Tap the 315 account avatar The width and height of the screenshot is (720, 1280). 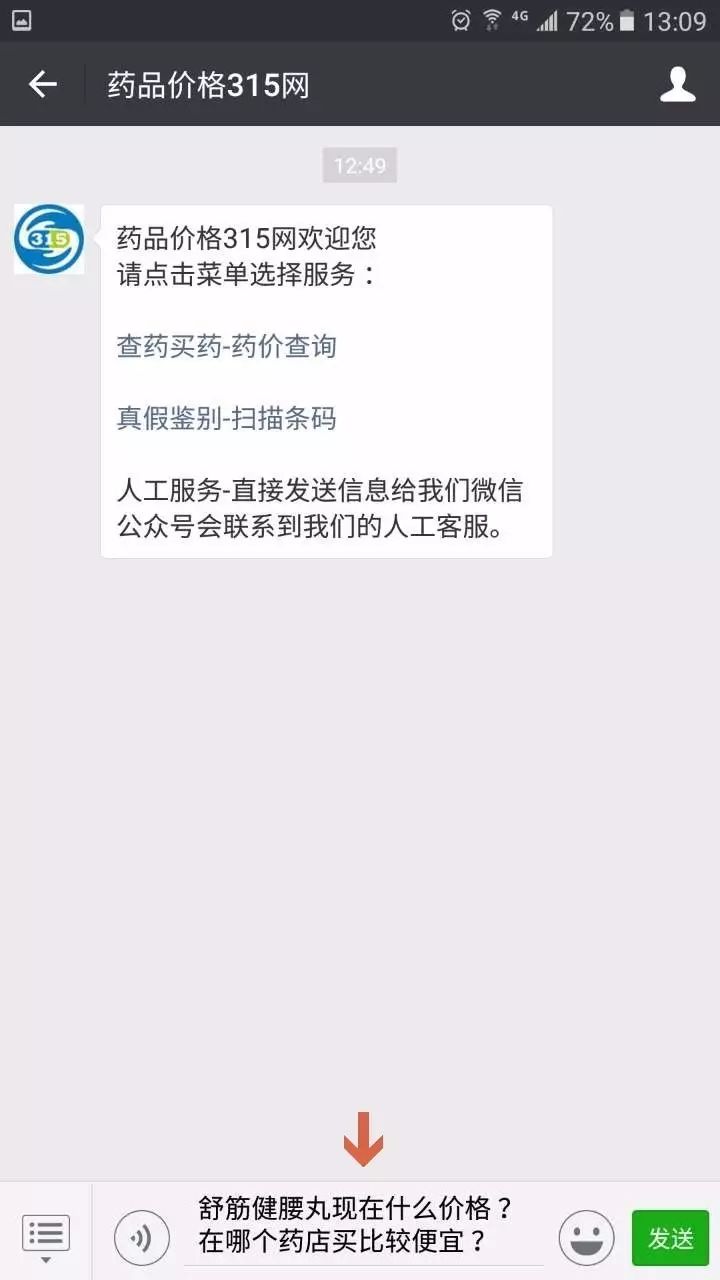point(49,239)
